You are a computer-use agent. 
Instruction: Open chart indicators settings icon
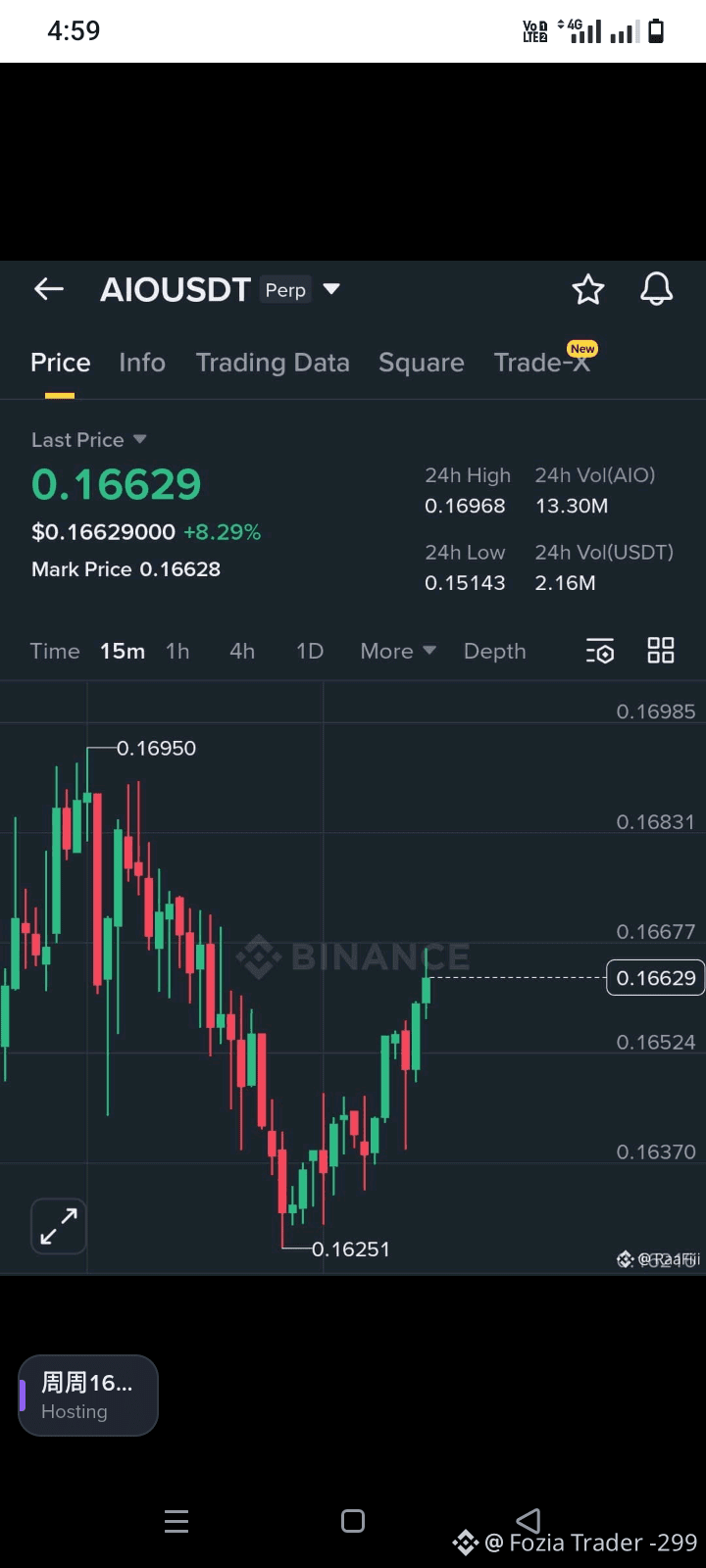599,650
